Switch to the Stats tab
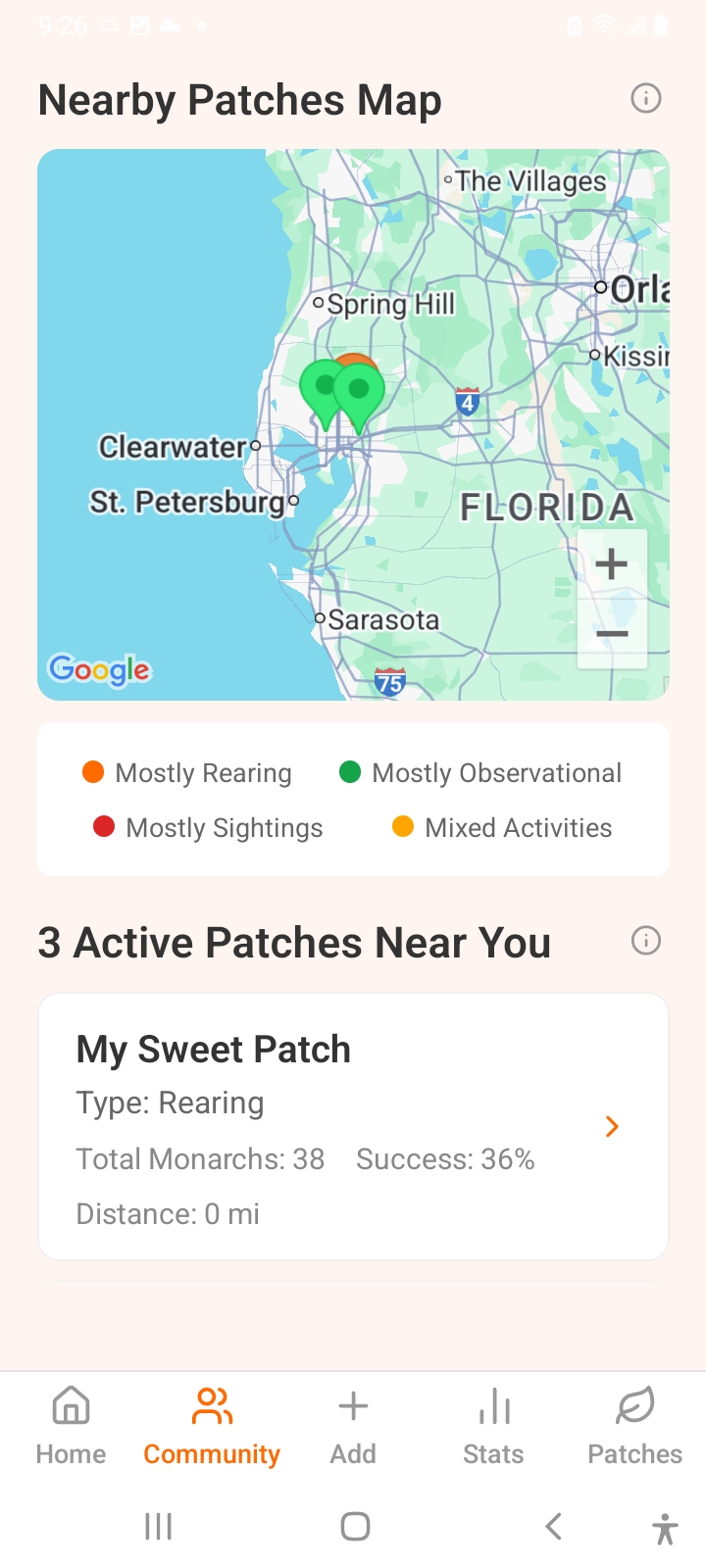Image resolution: width=706 pixels, height=1568 pixels. click(x=493, y=1426)
